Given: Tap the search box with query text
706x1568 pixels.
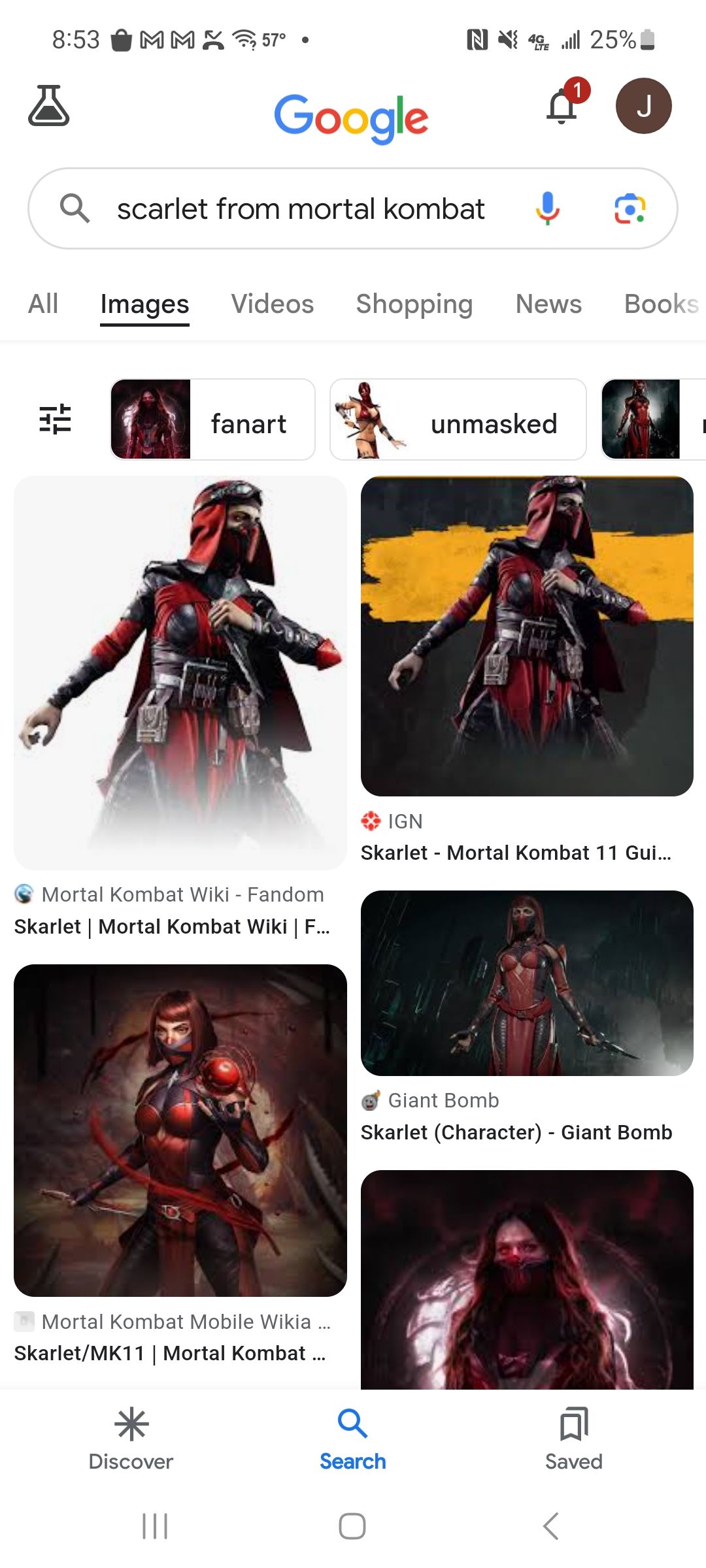Looking at the screenshot, I should pyautogui.click(x=301, y=209).
